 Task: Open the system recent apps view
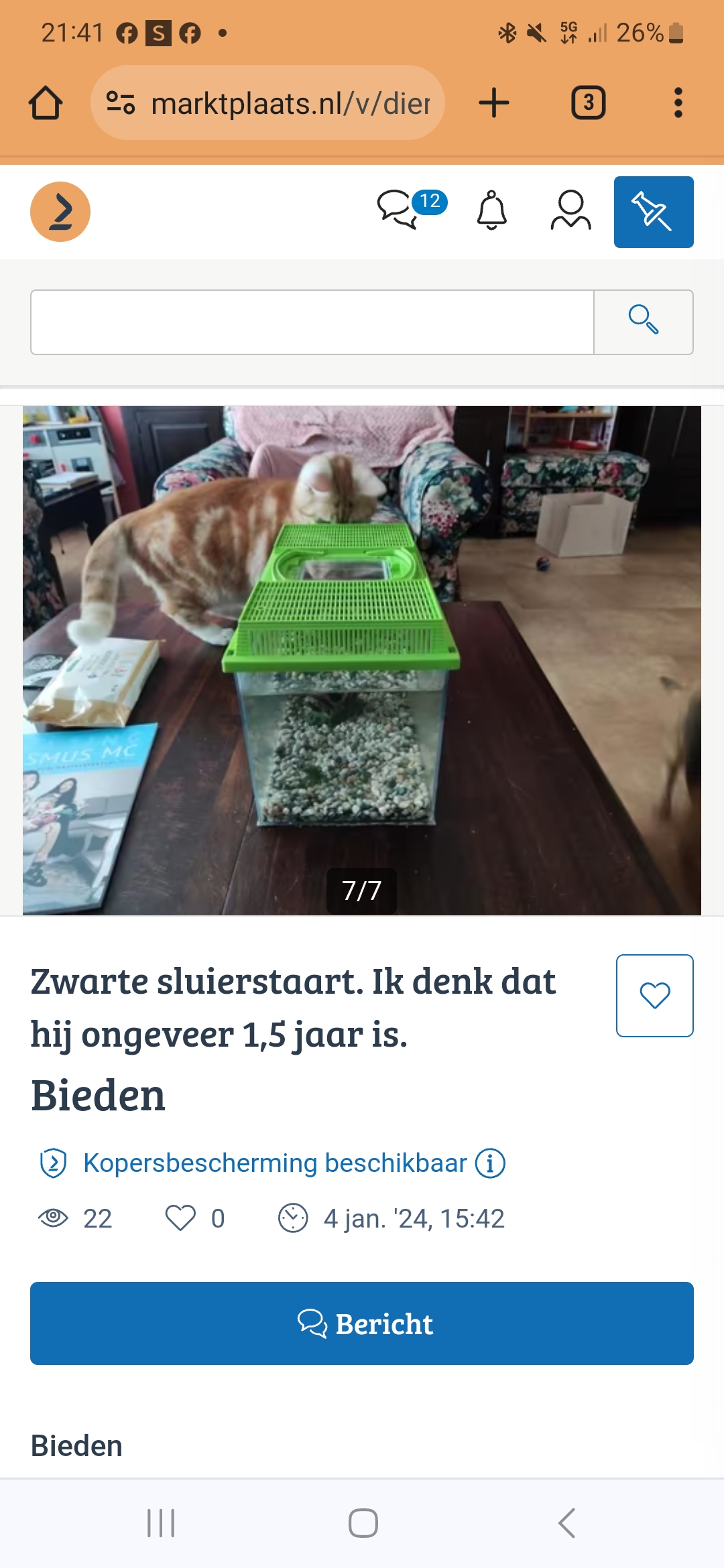pyautogui.click(x=161, y=1523)
